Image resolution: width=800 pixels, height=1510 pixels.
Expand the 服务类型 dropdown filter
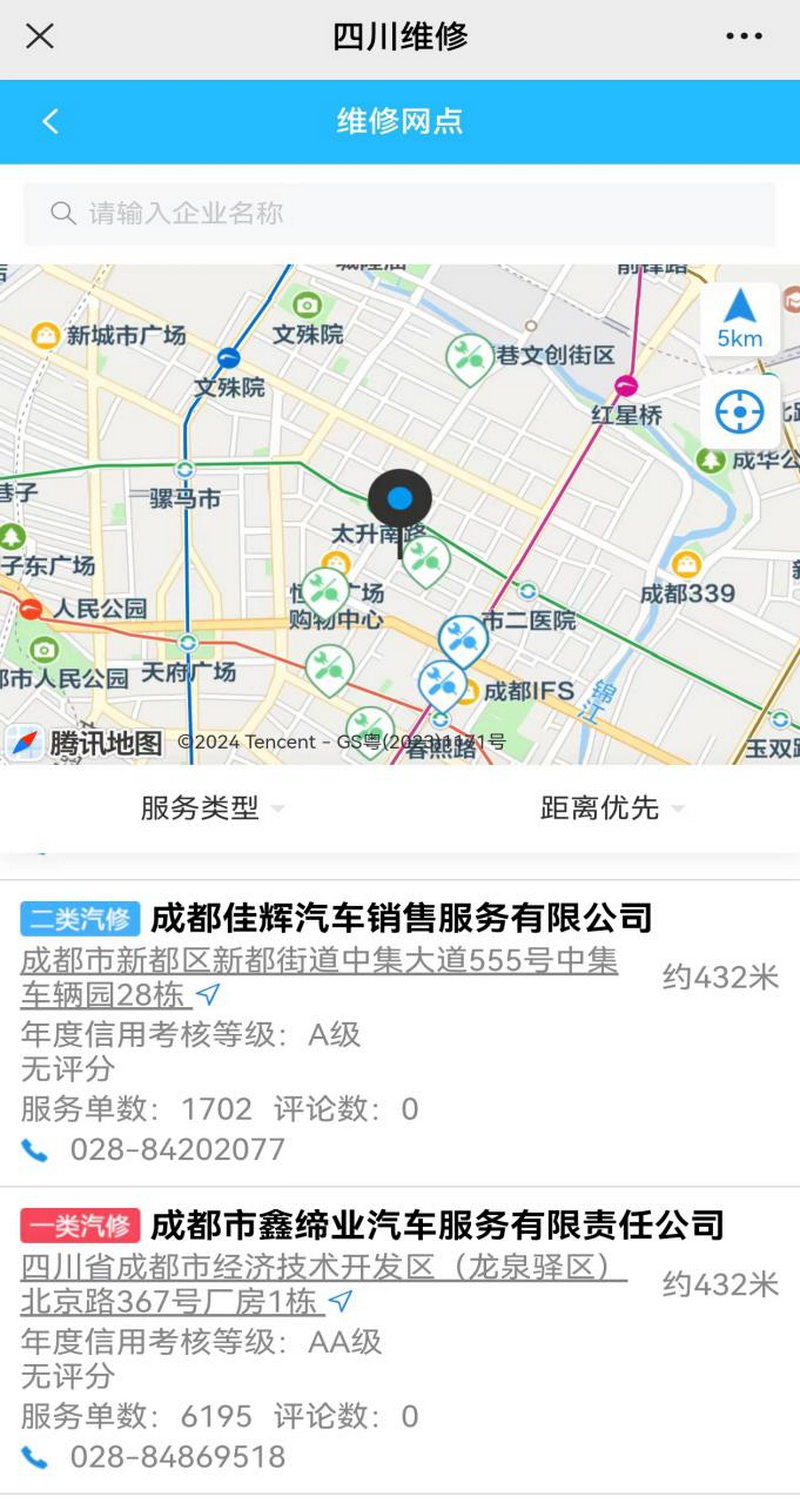(x=211, y=808)
